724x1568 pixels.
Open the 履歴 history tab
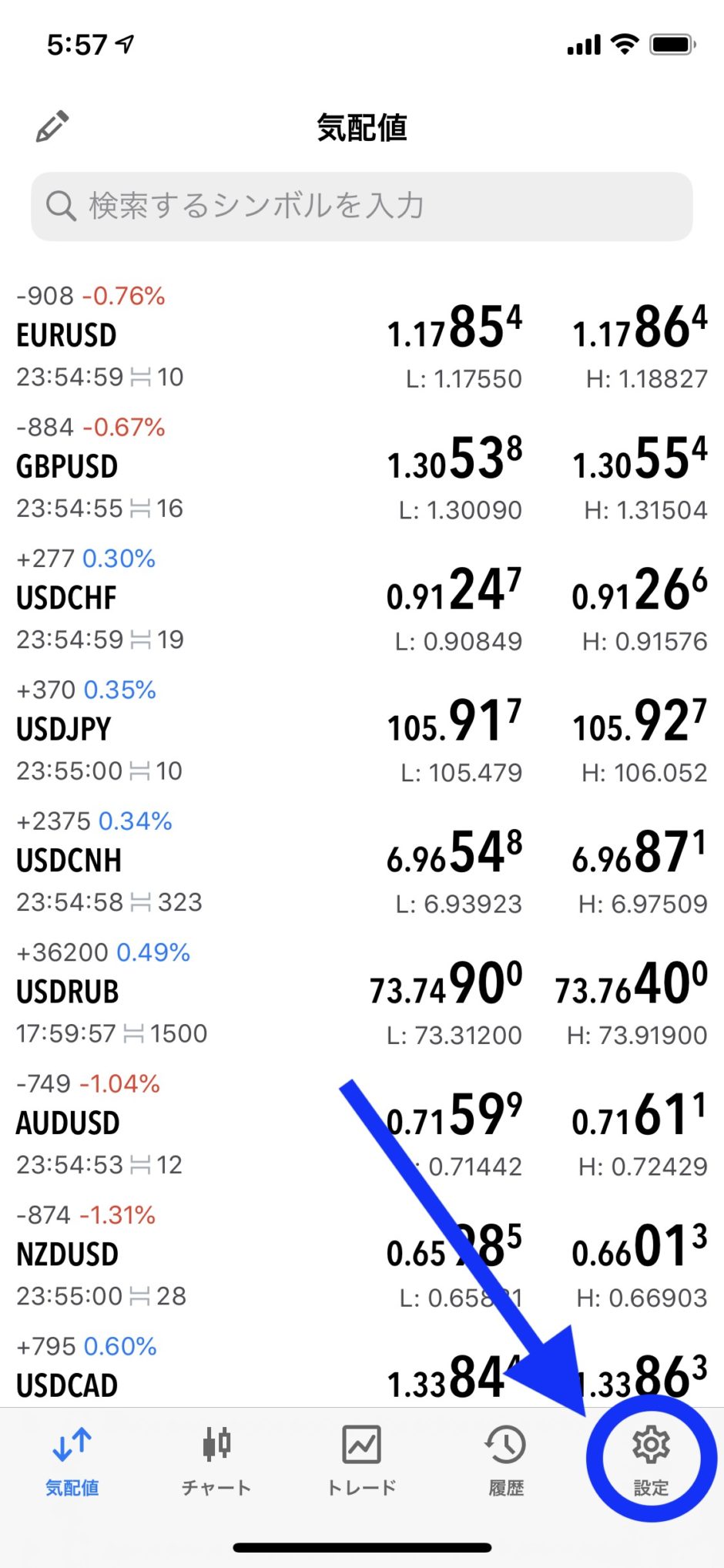(506, 1460)
